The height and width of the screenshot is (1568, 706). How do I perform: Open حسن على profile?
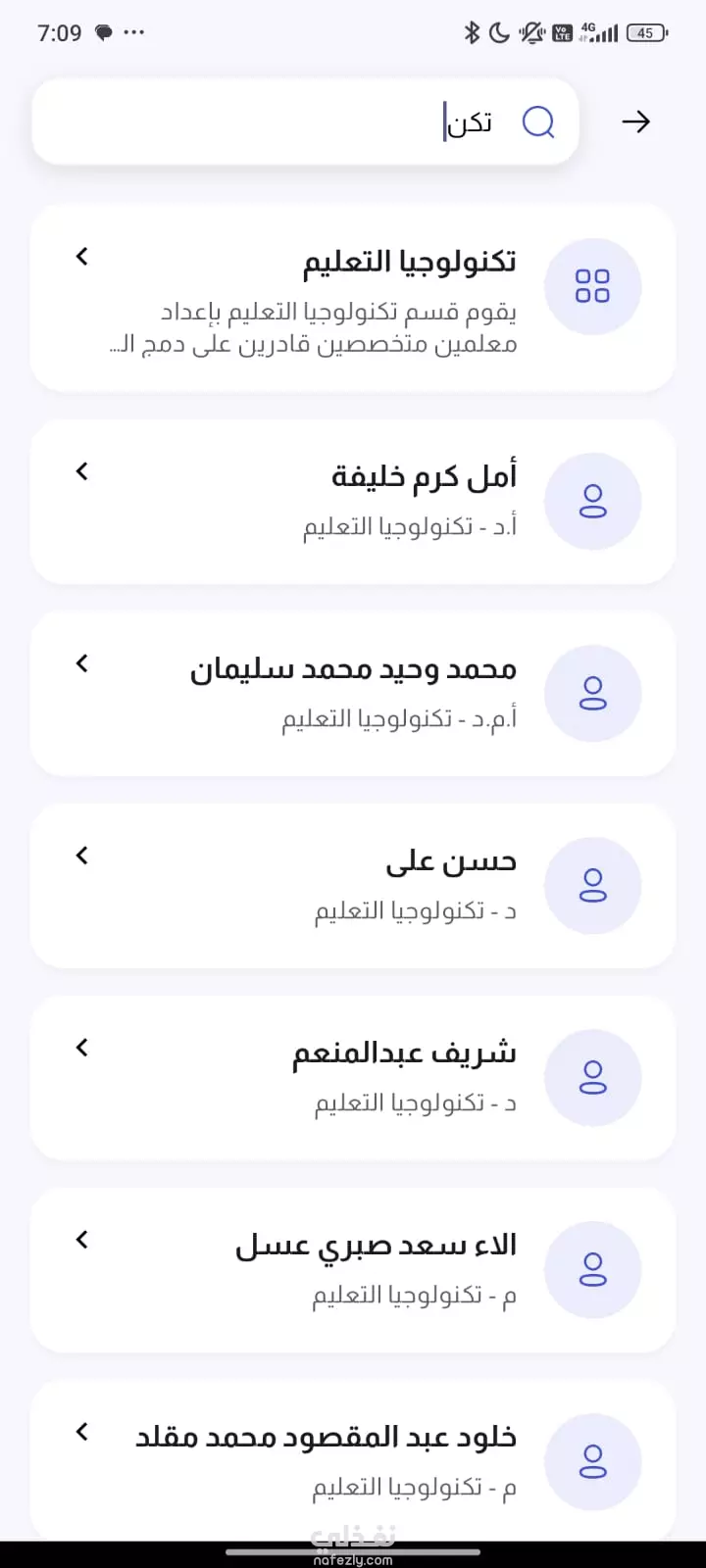[x=353, y=886]
